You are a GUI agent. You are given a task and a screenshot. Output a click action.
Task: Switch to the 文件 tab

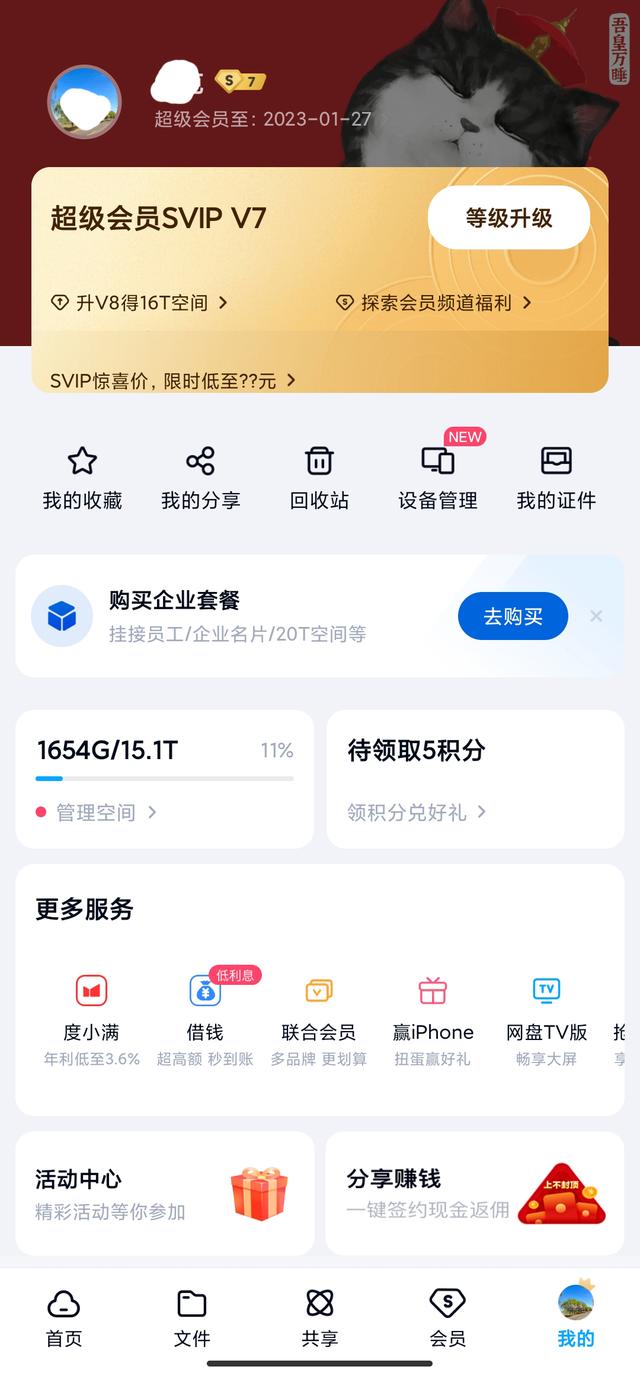pyautogui.click(x=192, y=1318)
